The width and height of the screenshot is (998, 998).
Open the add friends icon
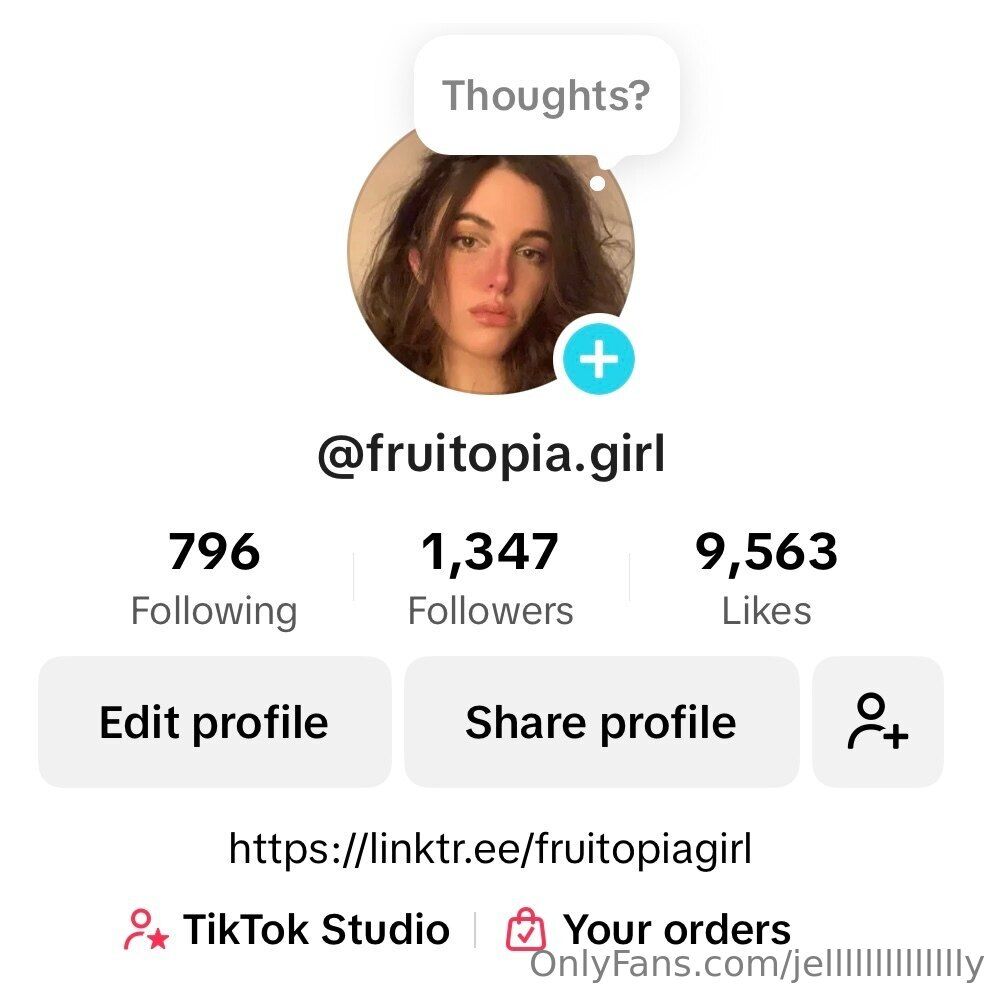point(878,722)
